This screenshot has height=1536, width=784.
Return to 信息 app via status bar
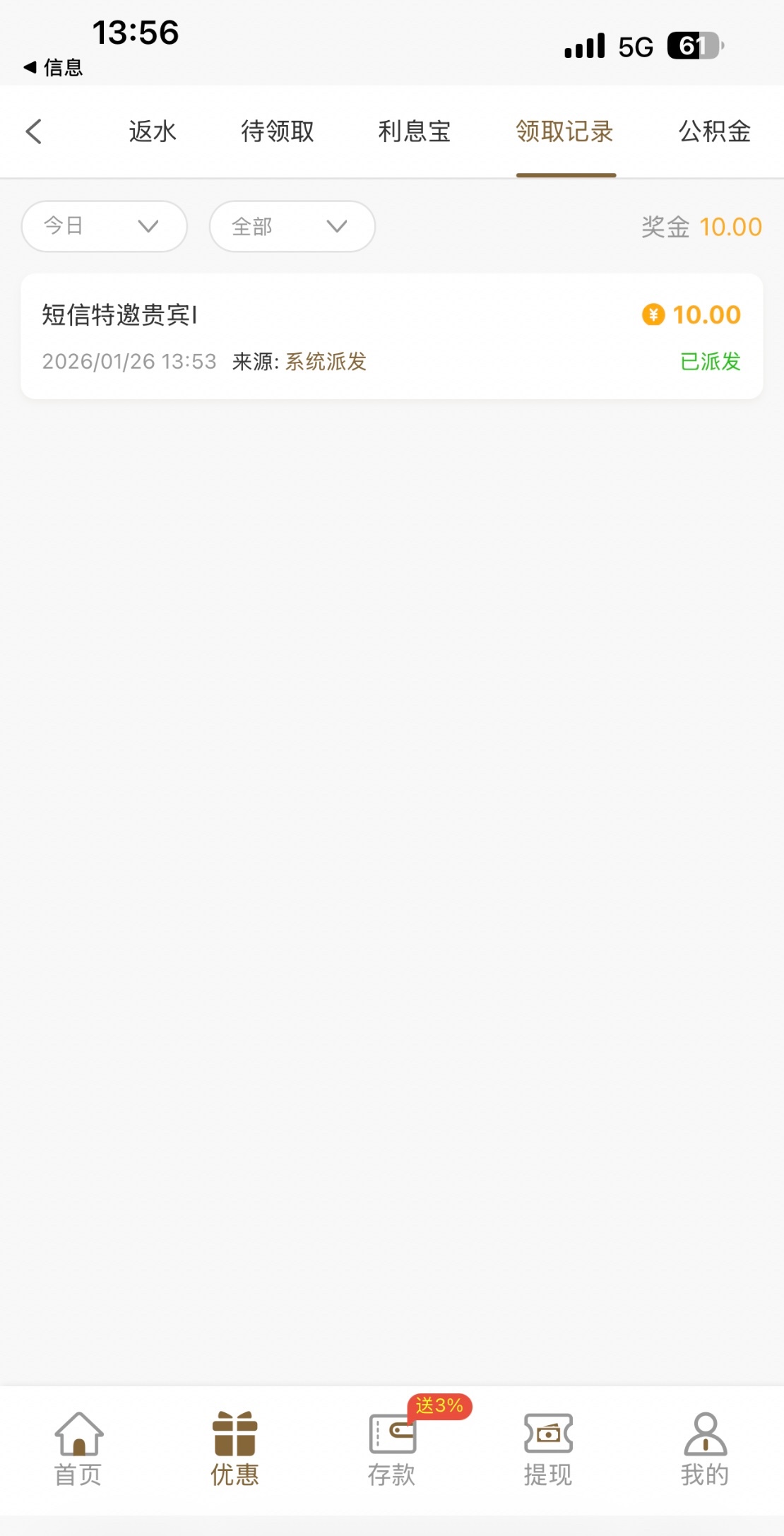coord(54,68)
